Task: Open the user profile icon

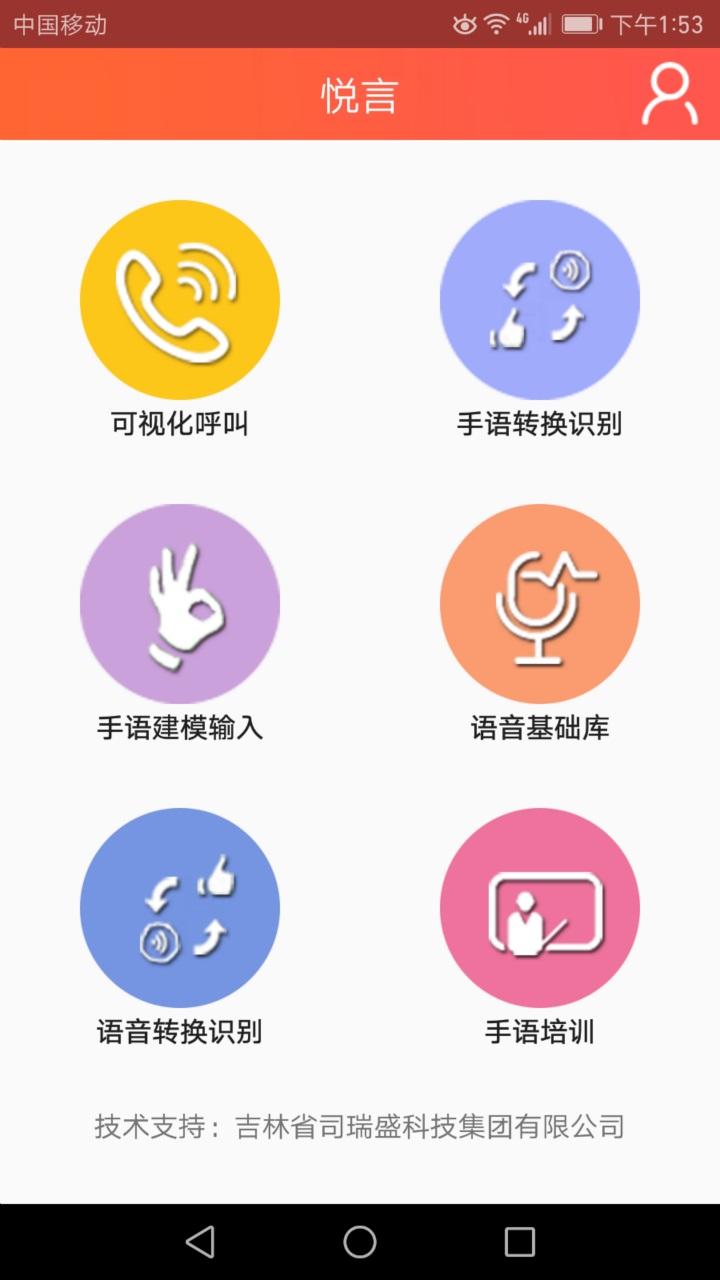Action: point(669,95)
